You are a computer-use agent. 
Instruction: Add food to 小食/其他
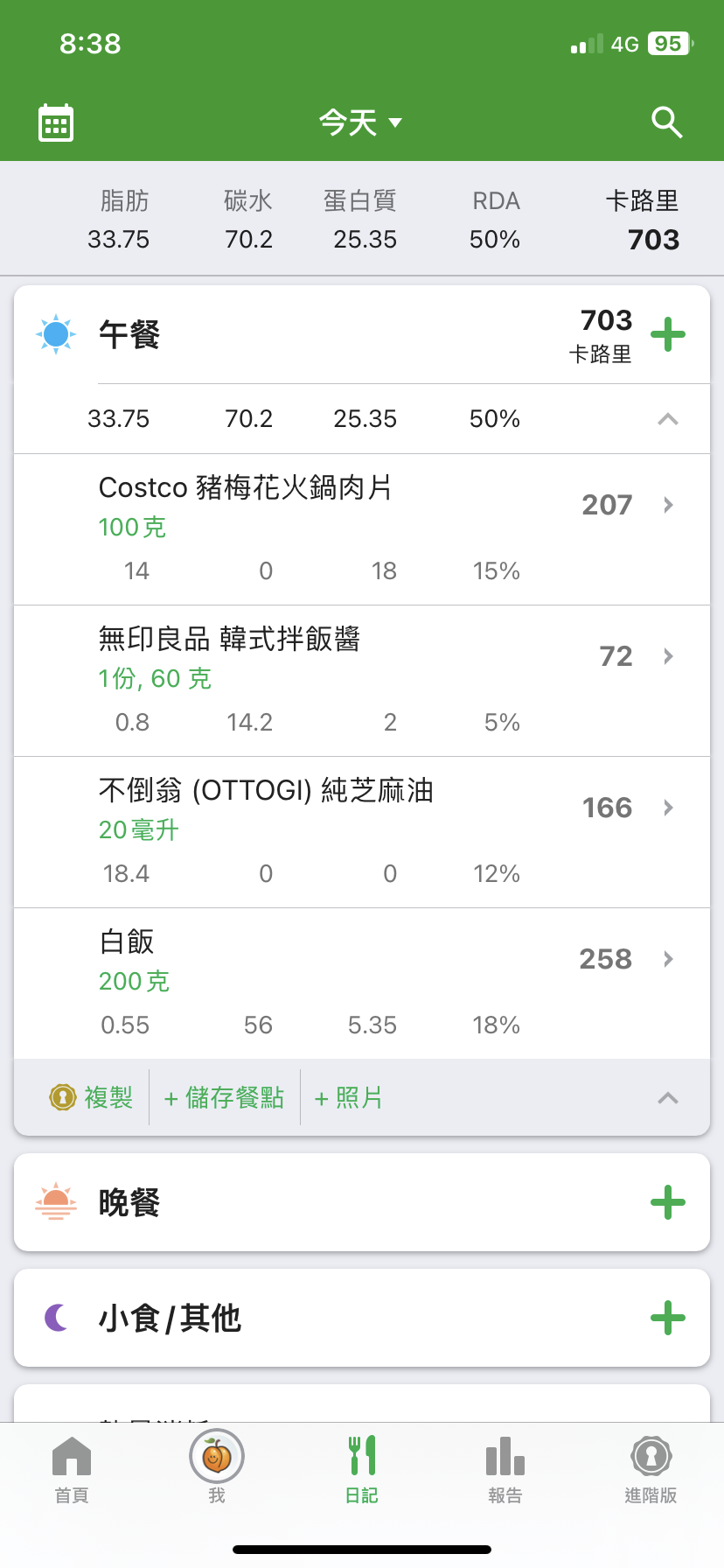(668, 1318)
